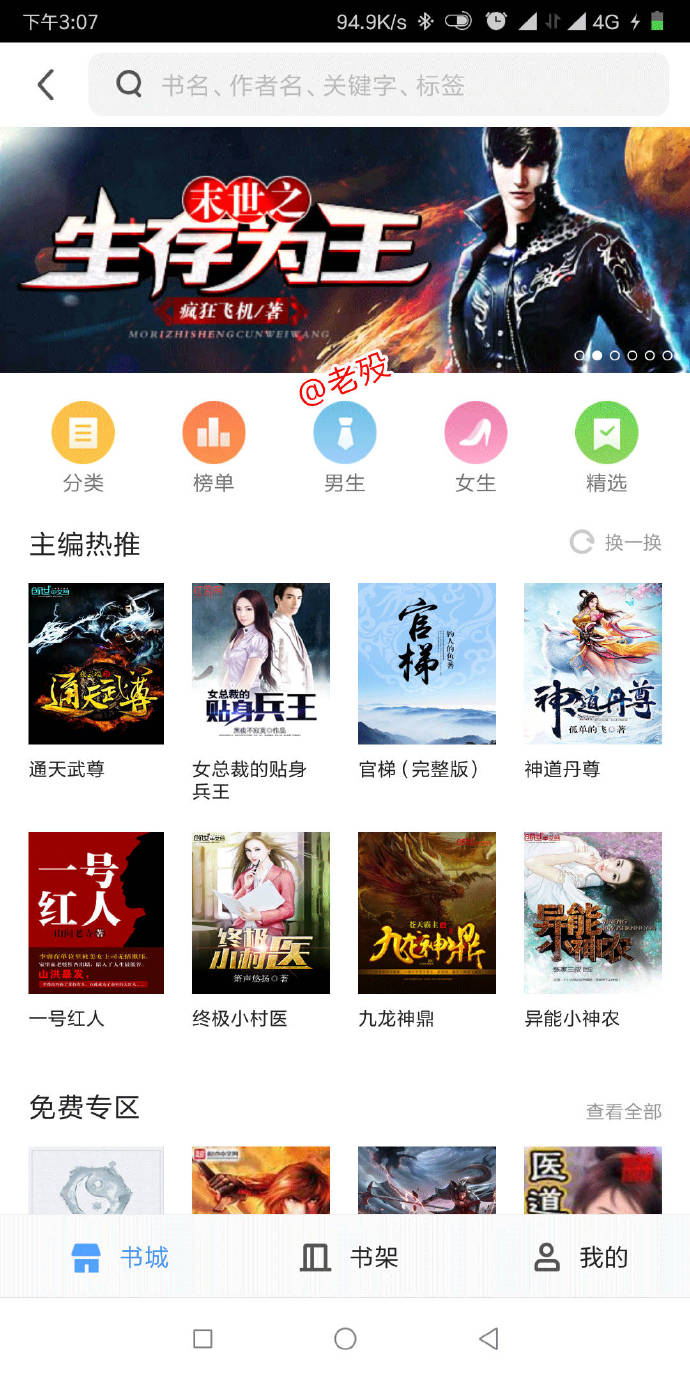
Task: View all free books via 查看全部
Action: (x=624, y=1111)
